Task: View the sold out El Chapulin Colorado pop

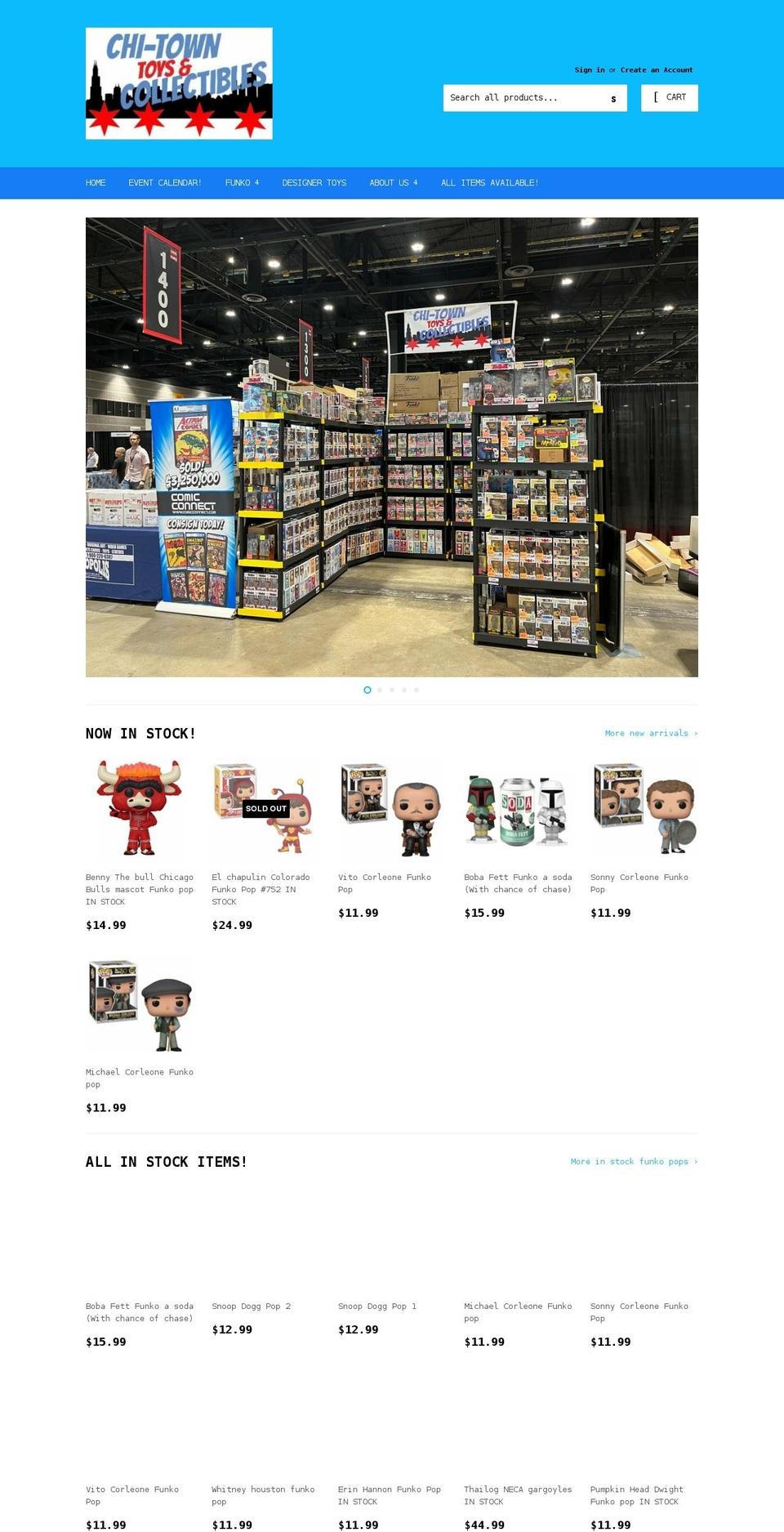Action: 265,808
